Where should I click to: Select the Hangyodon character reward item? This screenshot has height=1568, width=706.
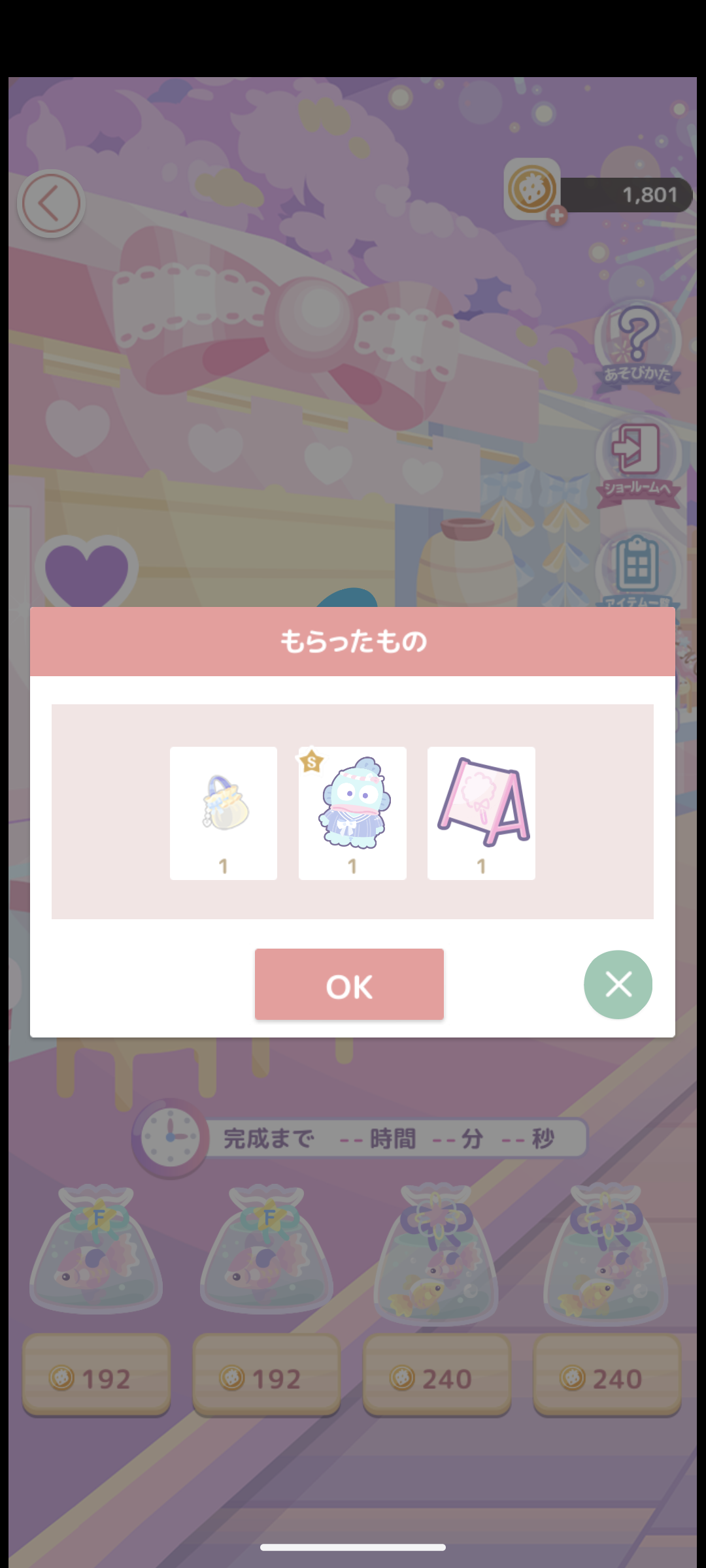click(352, 813)
